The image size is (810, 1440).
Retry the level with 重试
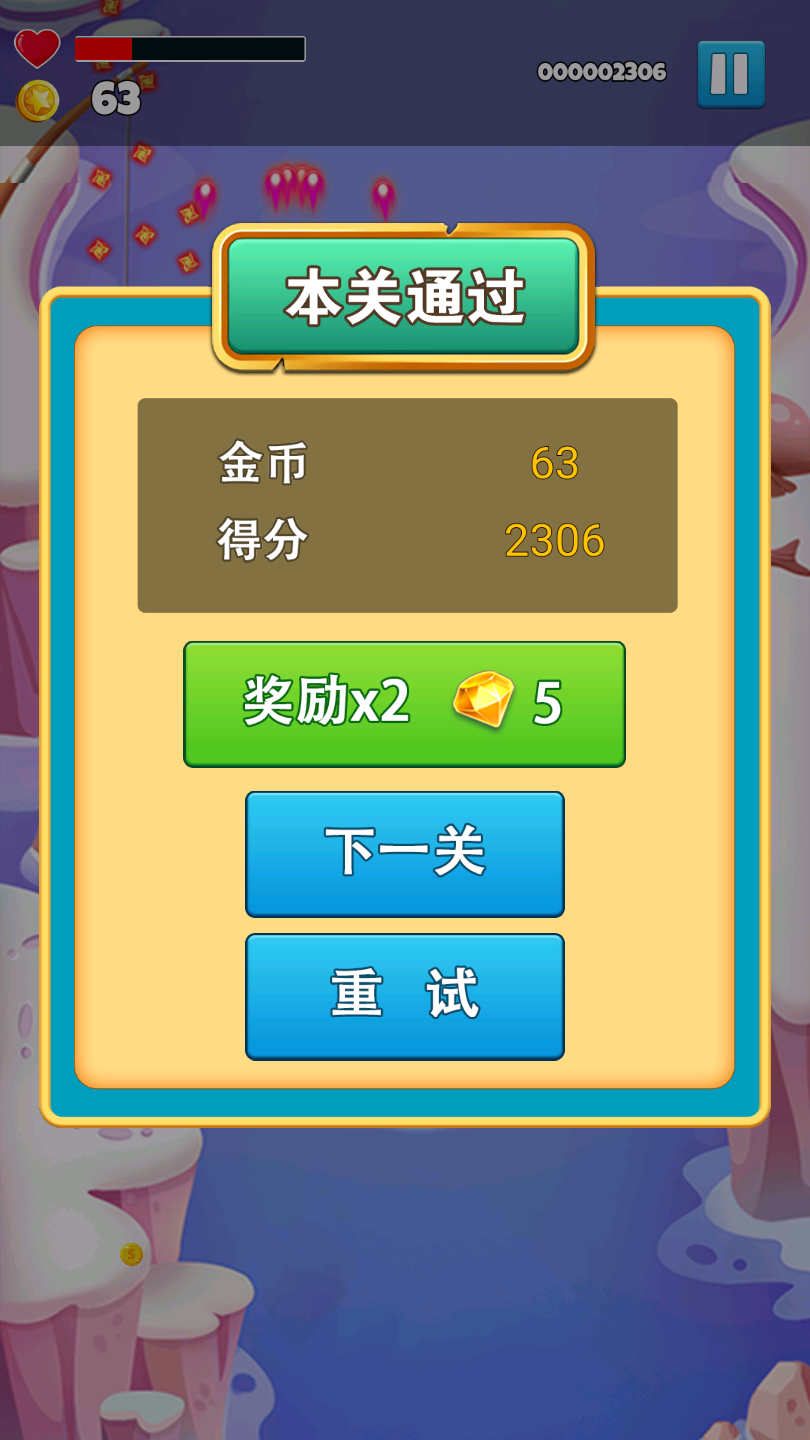click(x=404, y=996)
